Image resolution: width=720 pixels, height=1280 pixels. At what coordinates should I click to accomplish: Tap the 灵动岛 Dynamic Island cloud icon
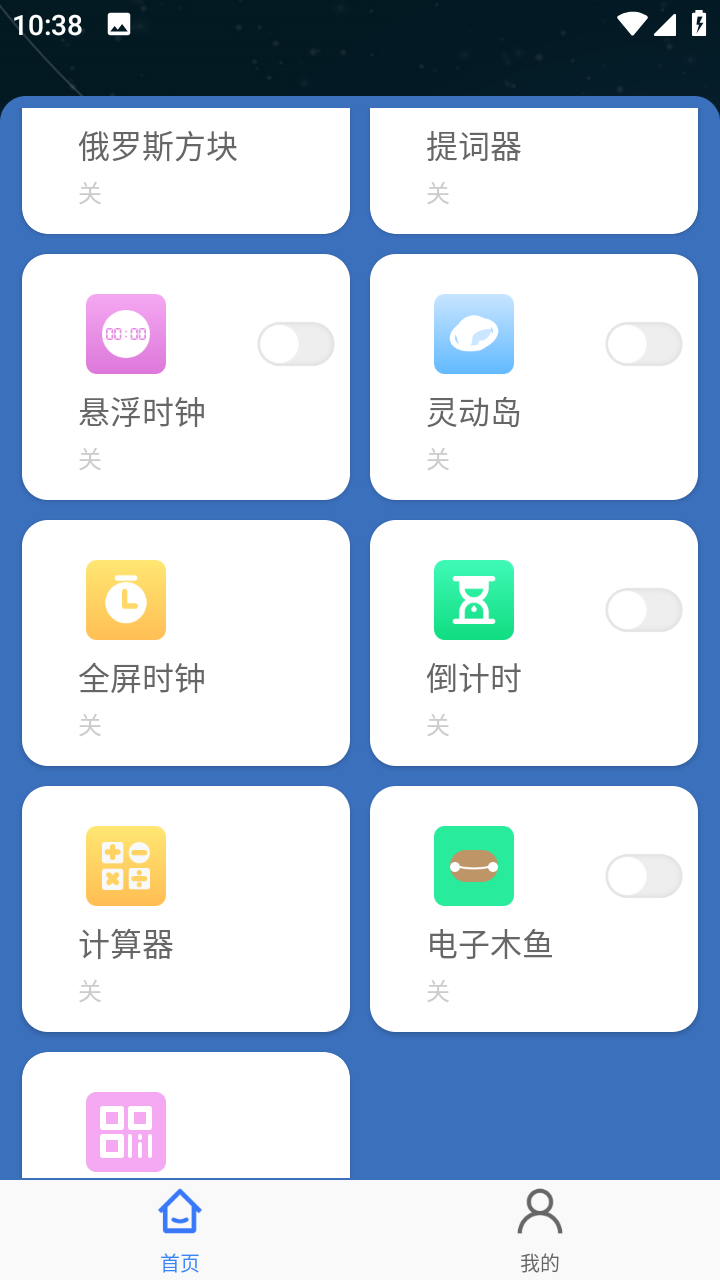(x=473, y=334)
